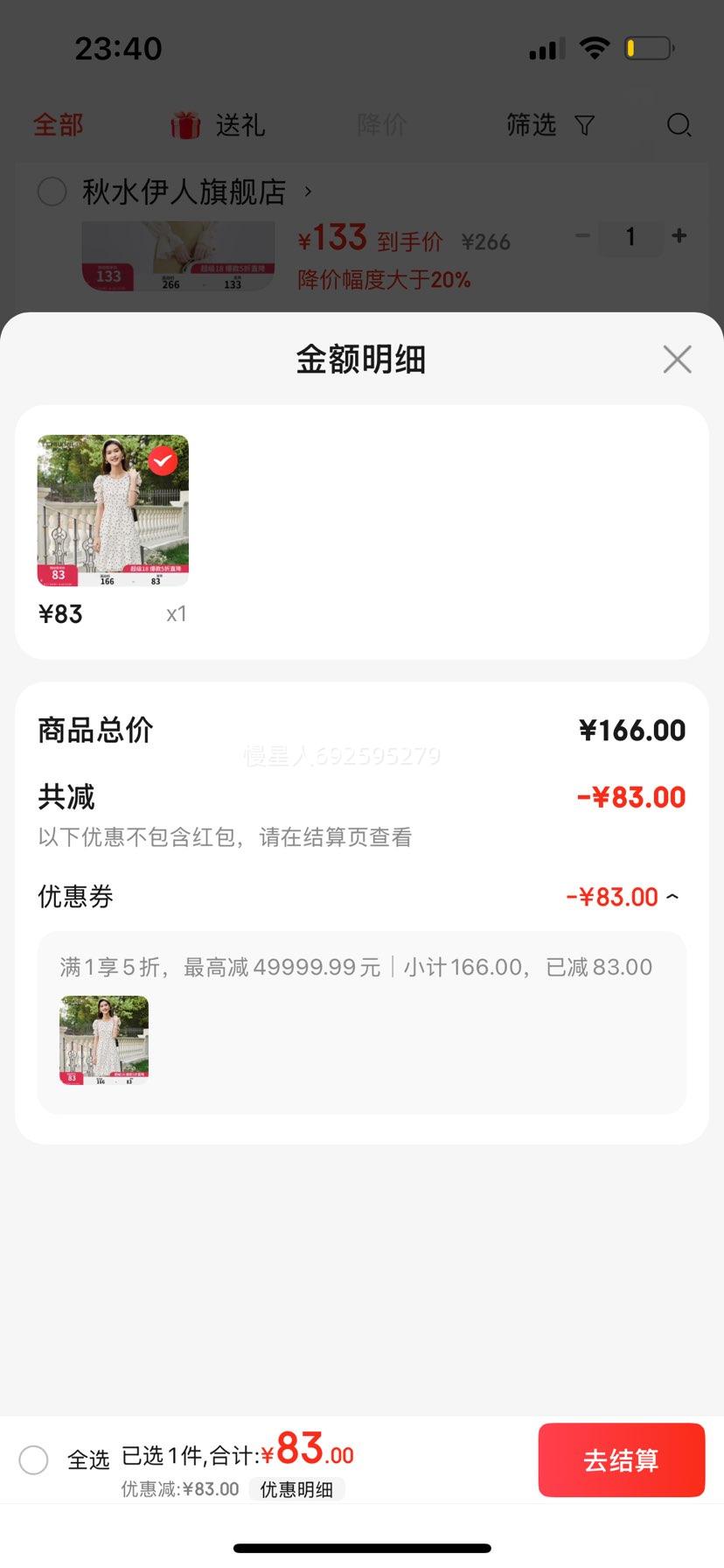The height and width of the screenshot is (1568, 724).
Task: Tap the minus icon to decrease quantity
Action: coord(582,236)
